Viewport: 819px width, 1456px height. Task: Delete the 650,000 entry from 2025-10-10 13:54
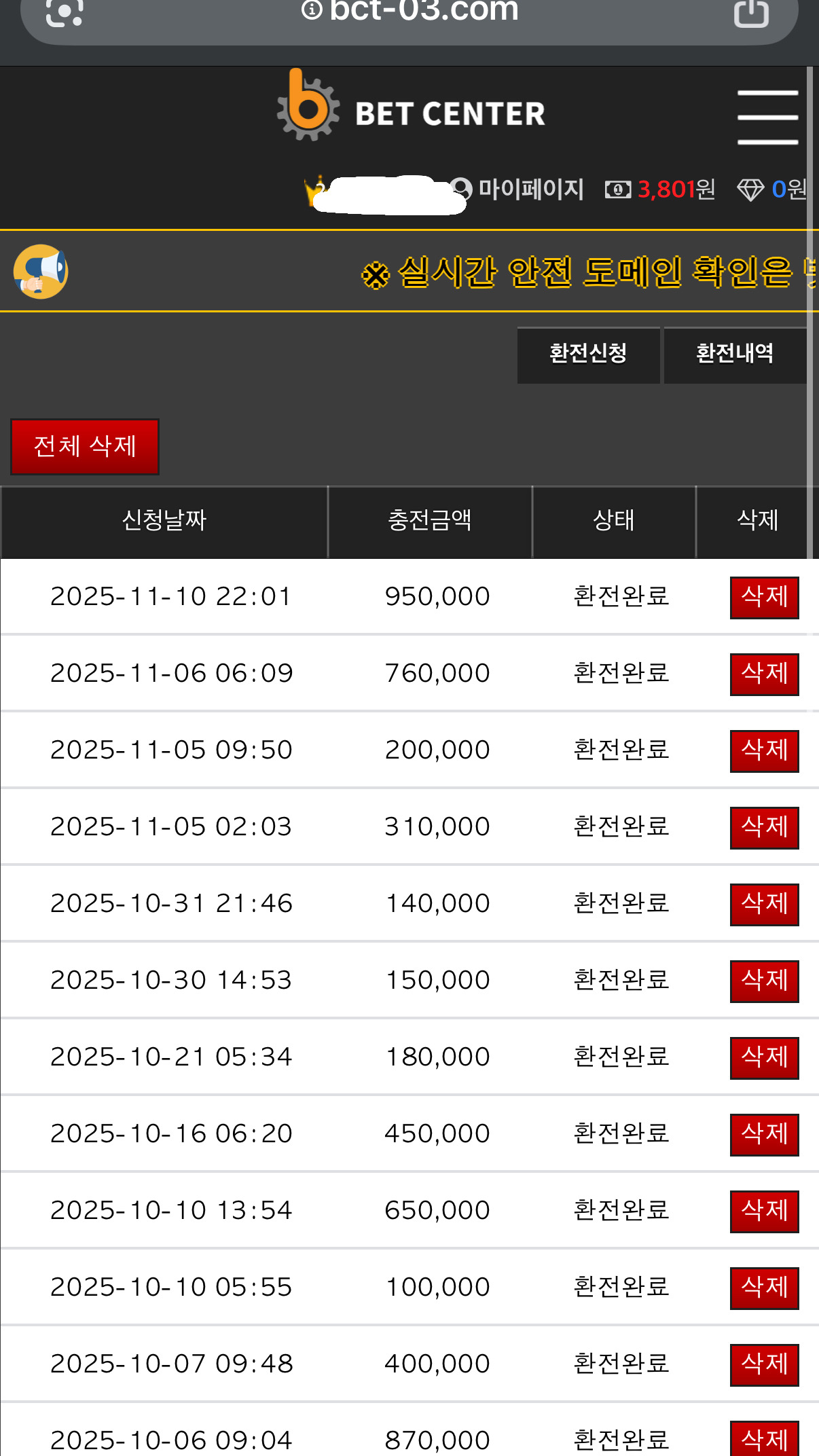[x=764, y=1211]
